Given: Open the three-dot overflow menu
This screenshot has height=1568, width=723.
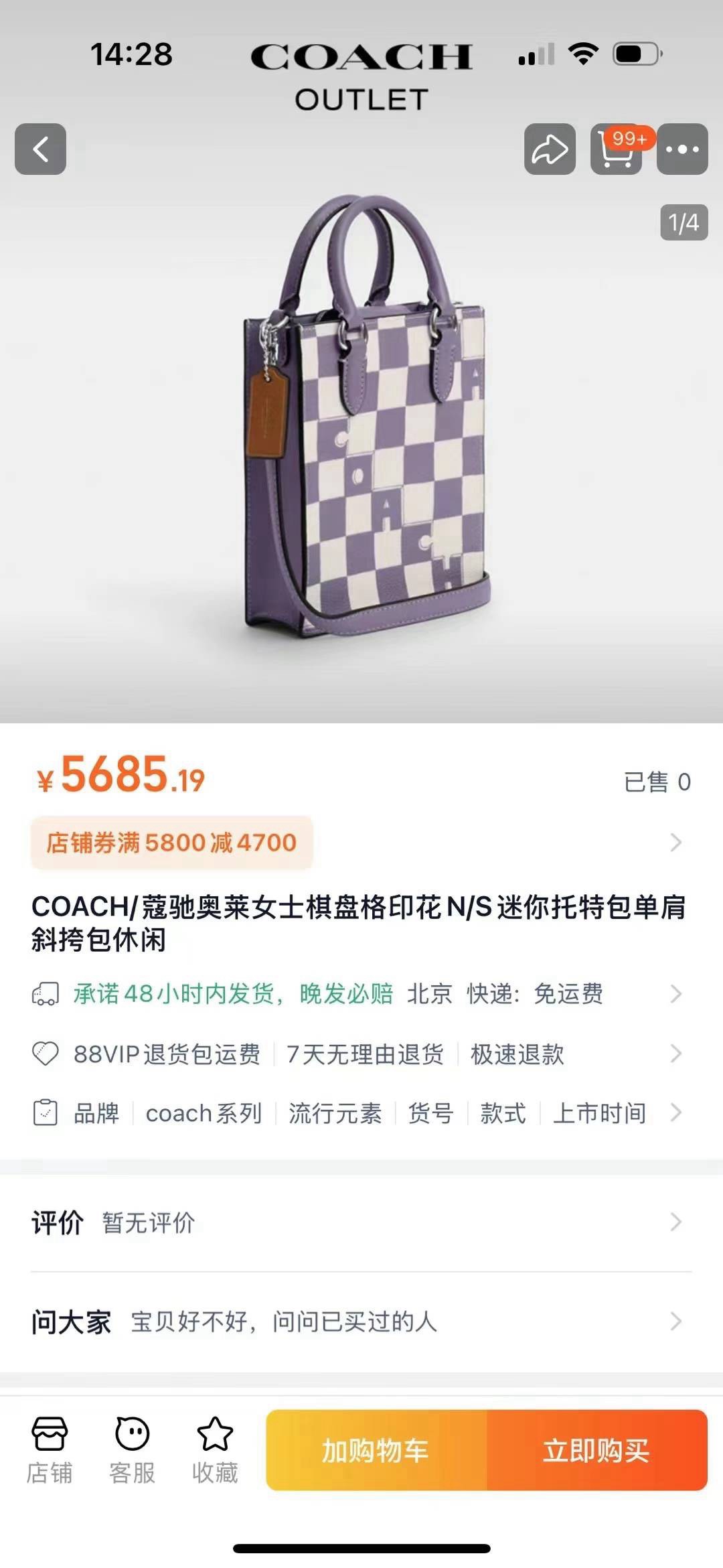Looking at the screenshot, I should point(682,149).
